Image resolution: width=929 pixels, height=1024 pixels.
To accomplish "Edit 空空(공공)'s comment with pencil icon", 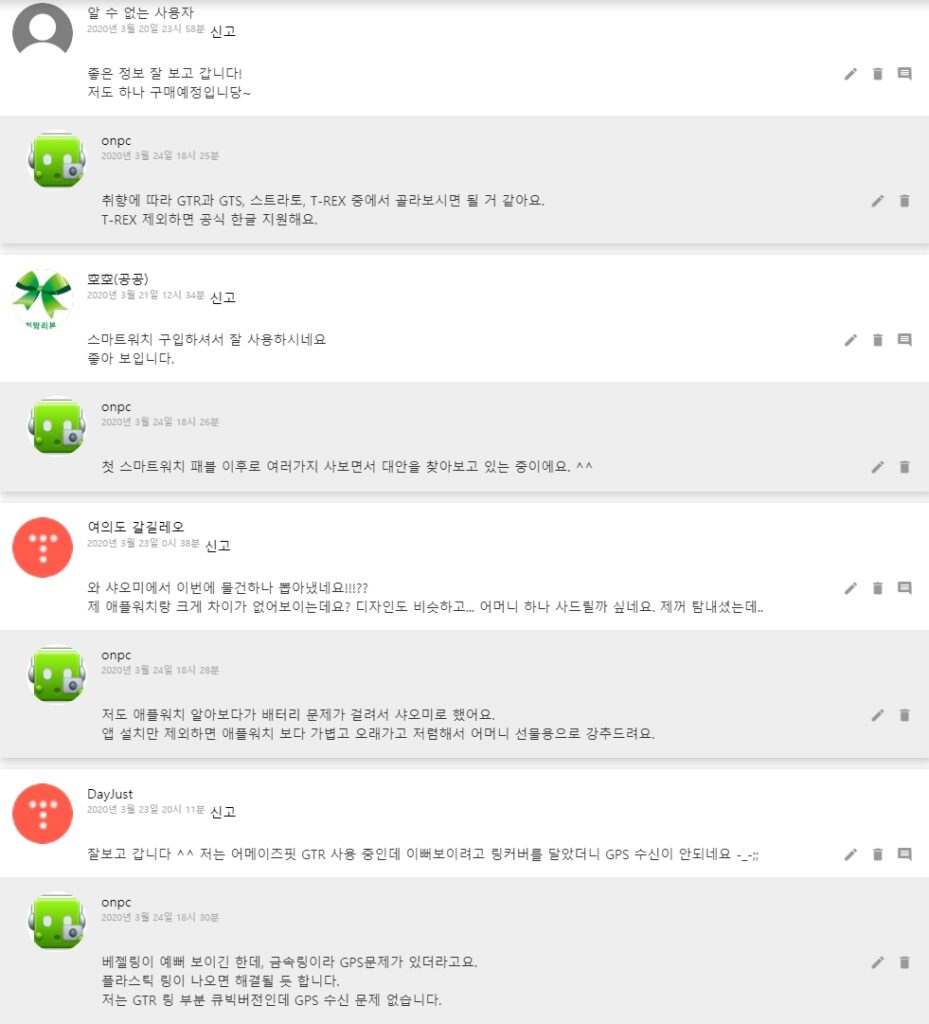I will point(850,340).
